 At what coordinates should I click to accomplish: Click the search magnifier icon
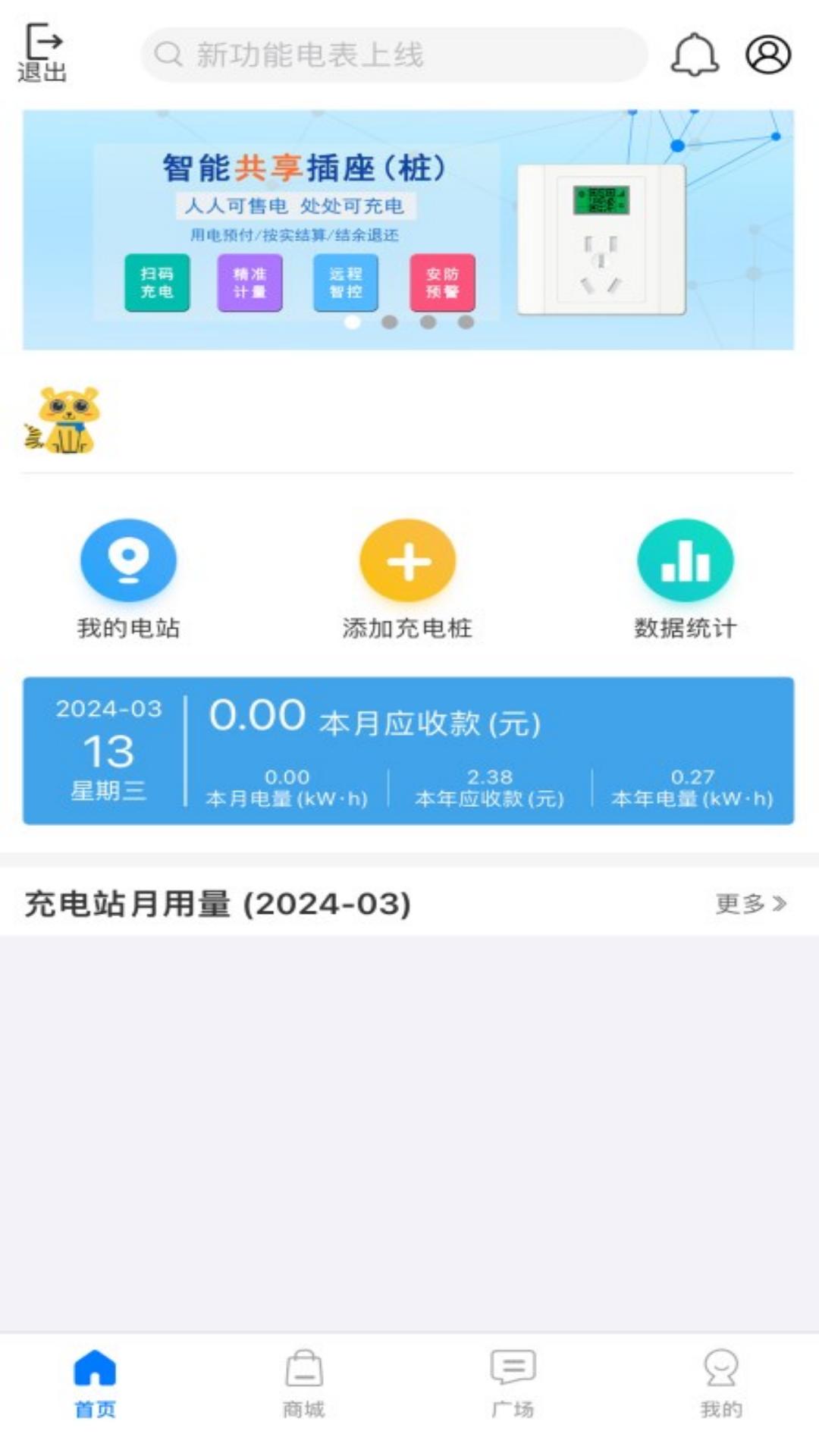(x=167, y=55)
